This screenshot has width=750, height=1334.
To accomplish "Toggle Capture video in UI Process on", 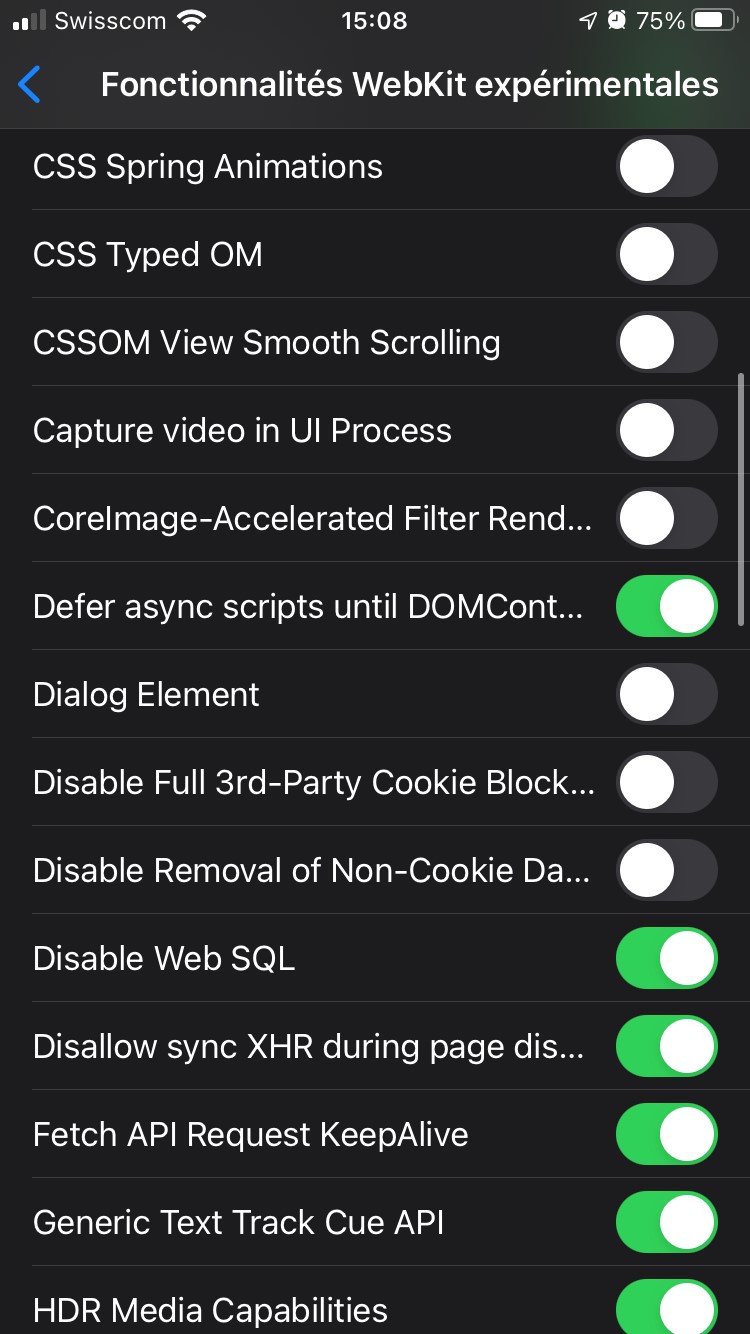I will 666,430.
